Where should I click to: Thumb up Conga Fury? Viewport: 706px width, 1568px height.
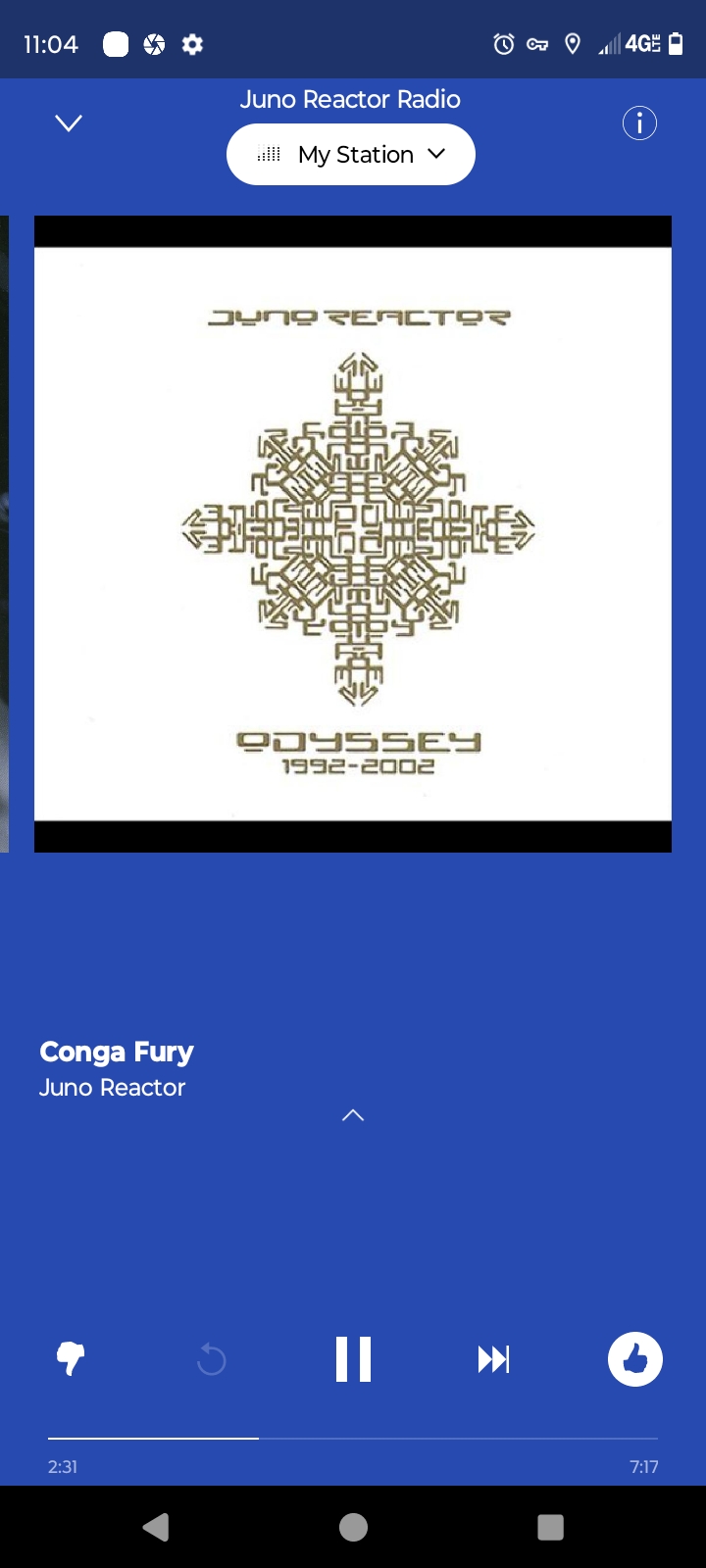click(x=634, y=1359)
